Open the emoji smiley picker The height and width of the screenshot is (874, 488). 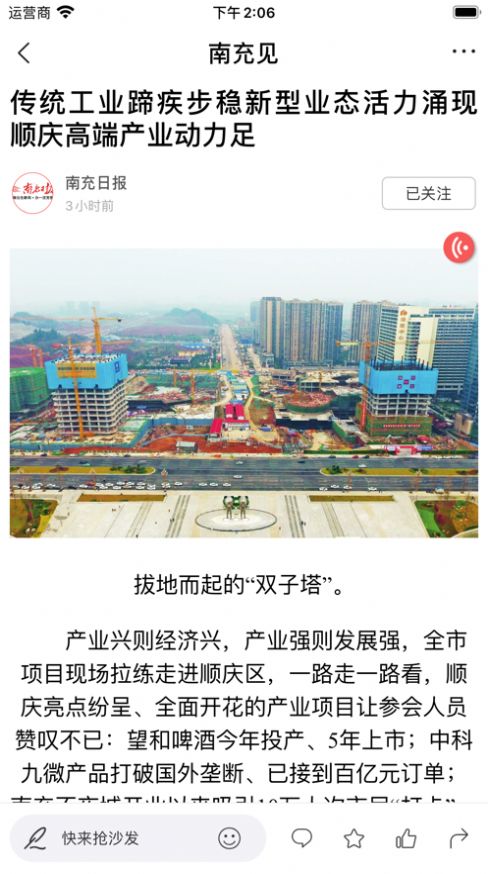pyautogui.click(x=229, y=838)
